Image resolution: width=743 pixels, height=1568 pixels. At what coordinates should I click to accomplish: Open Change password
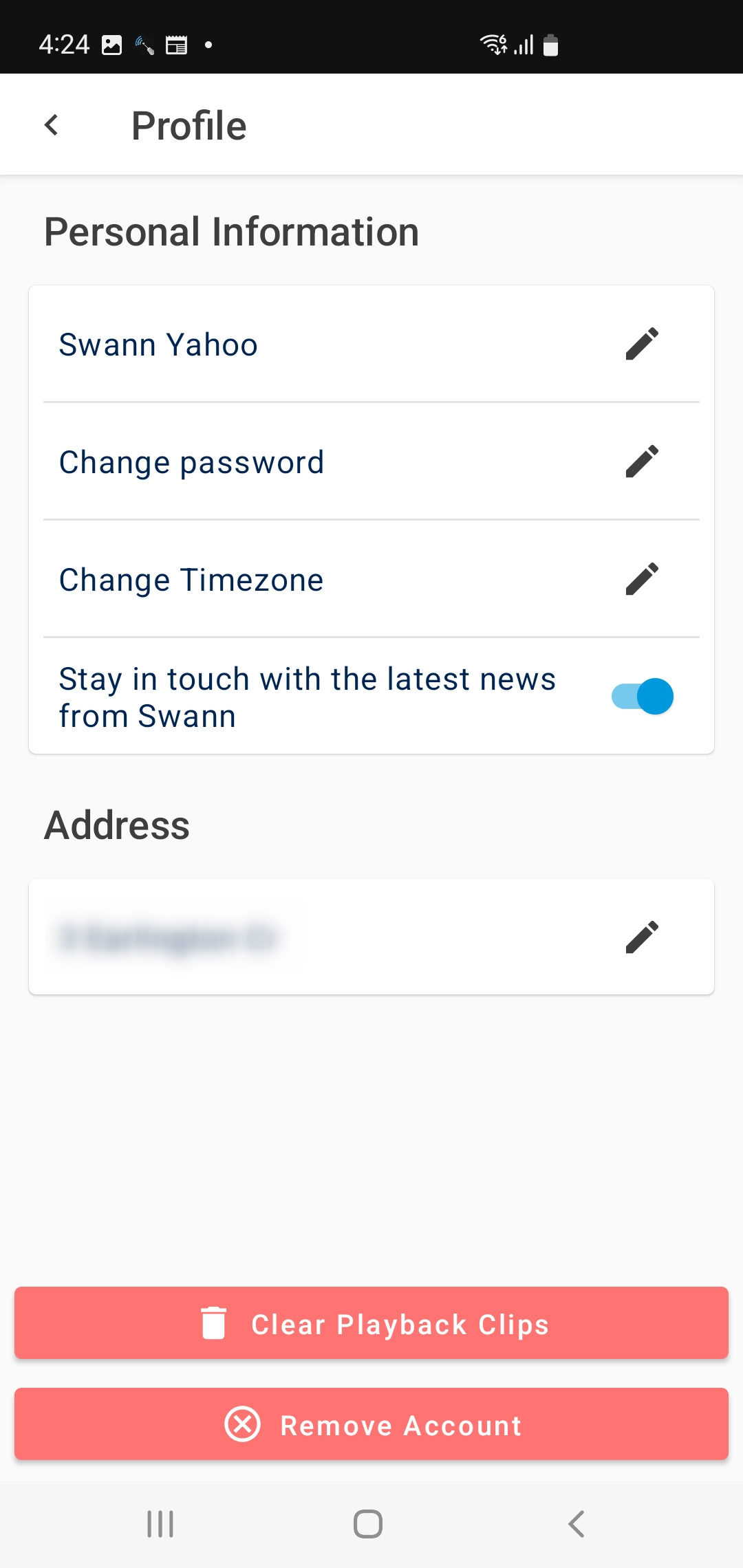(371, 461)
